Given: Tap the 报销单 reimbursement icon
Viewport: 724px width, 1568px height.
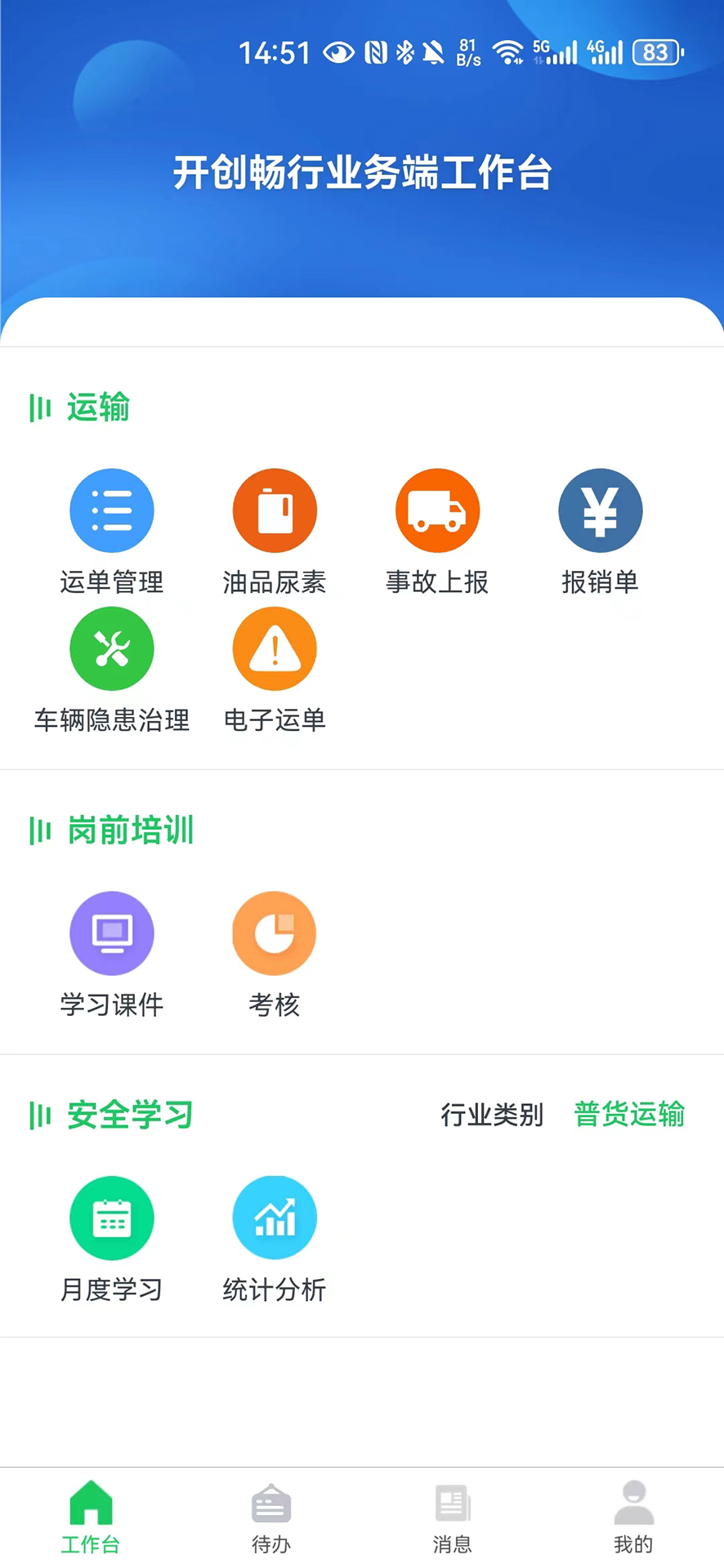Looking at the screenshot, I should [600, 510].
